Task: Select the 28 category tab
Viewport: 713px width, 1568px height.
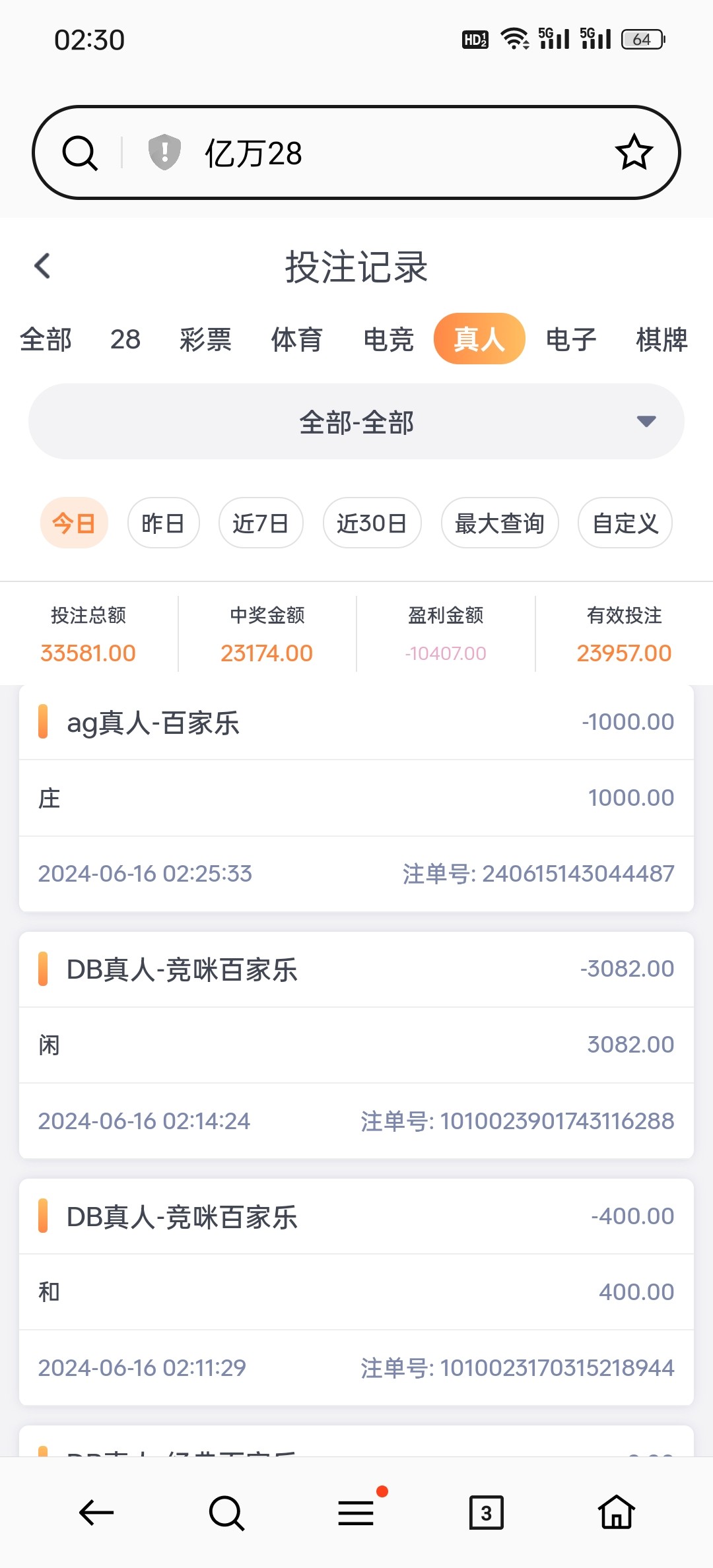Action: 125,340
